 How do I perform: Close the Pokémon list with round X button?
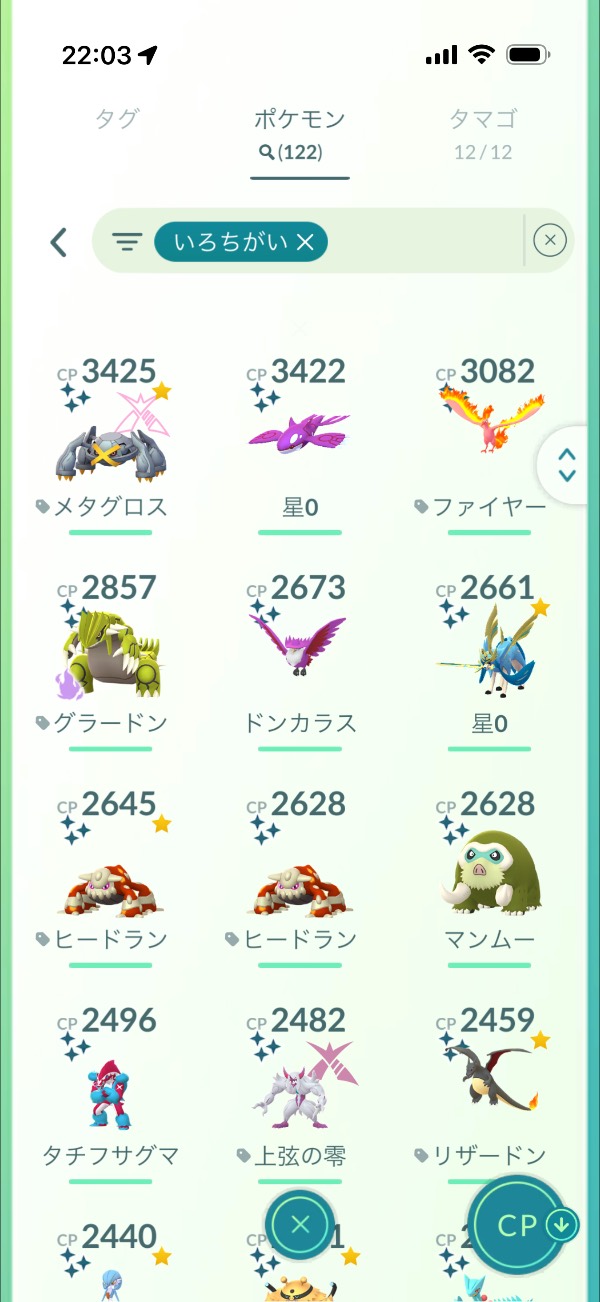click(300, 1225)
